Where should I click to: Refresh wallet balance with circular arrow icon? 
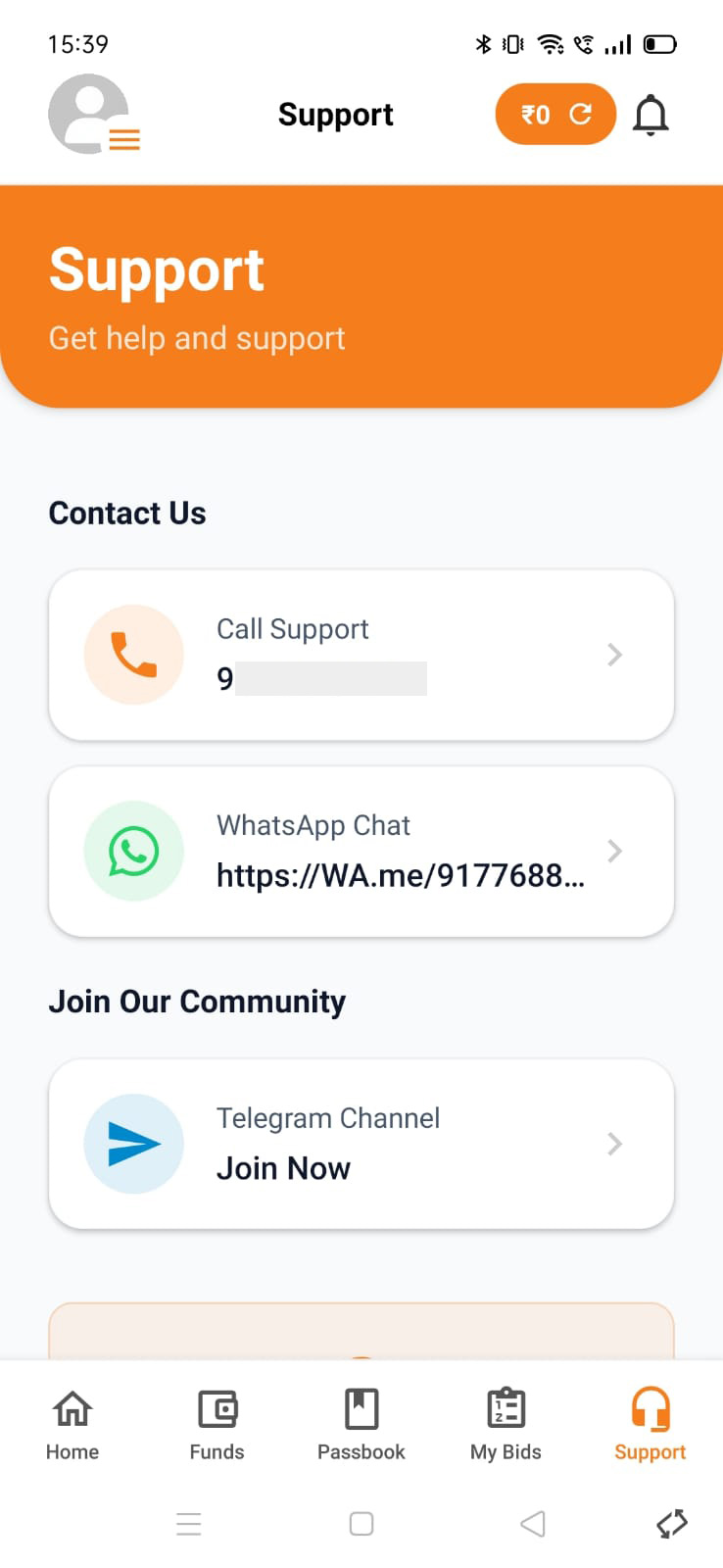pyautogui.click(x=580, y=114)
